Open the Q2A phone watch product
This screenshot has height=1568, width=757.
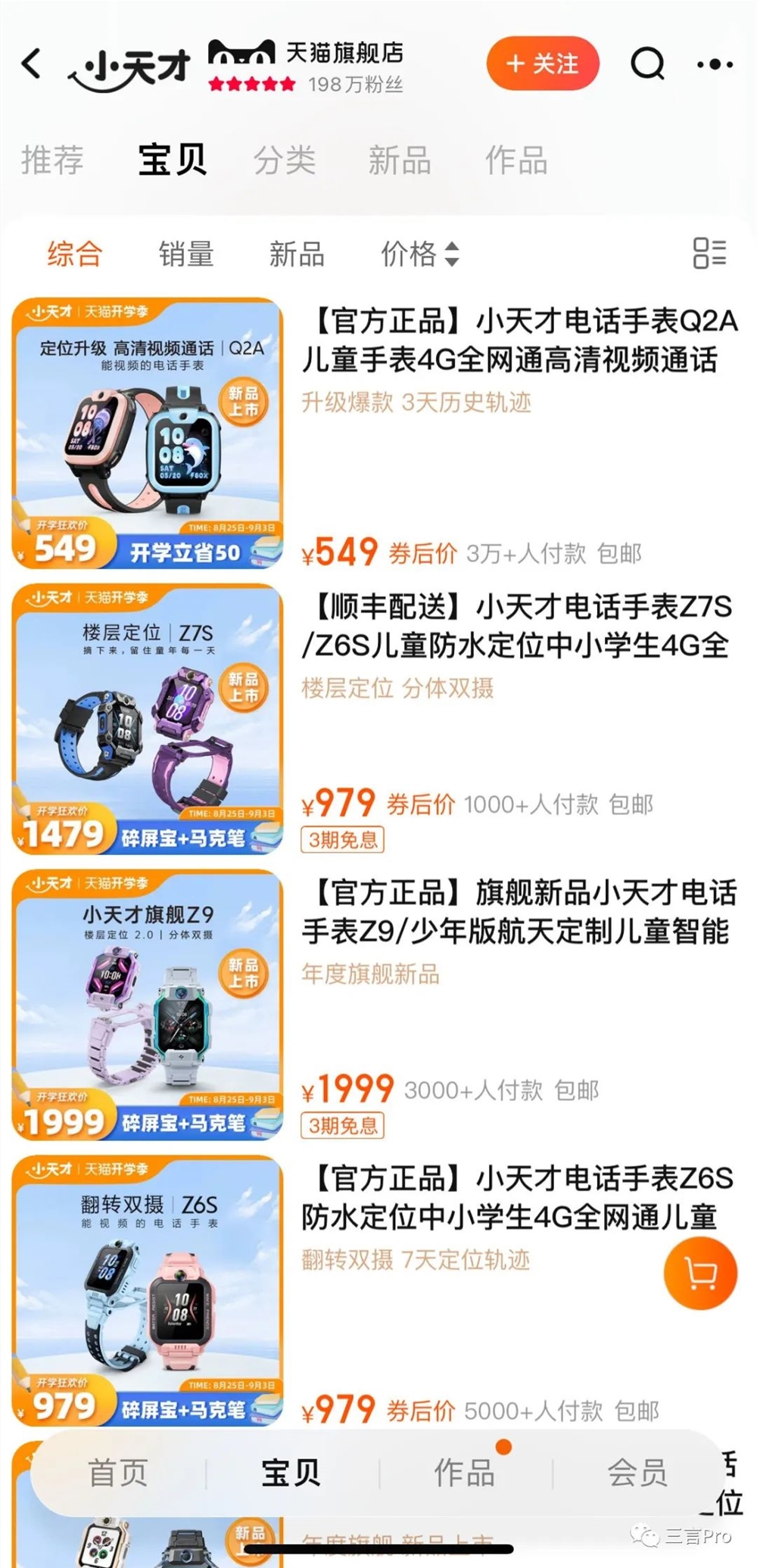click(x=519, y=341)
